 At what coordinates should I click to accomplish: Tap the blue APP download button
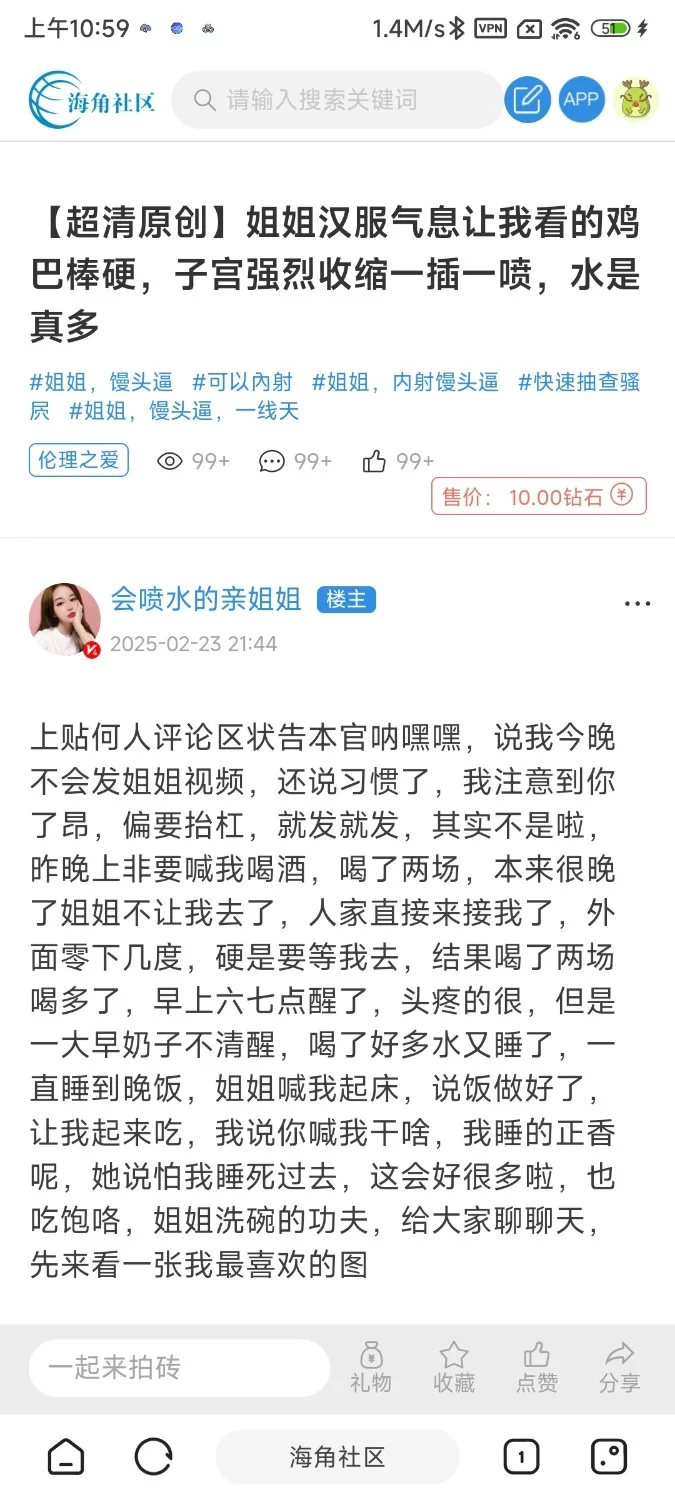tap(581, 100)
